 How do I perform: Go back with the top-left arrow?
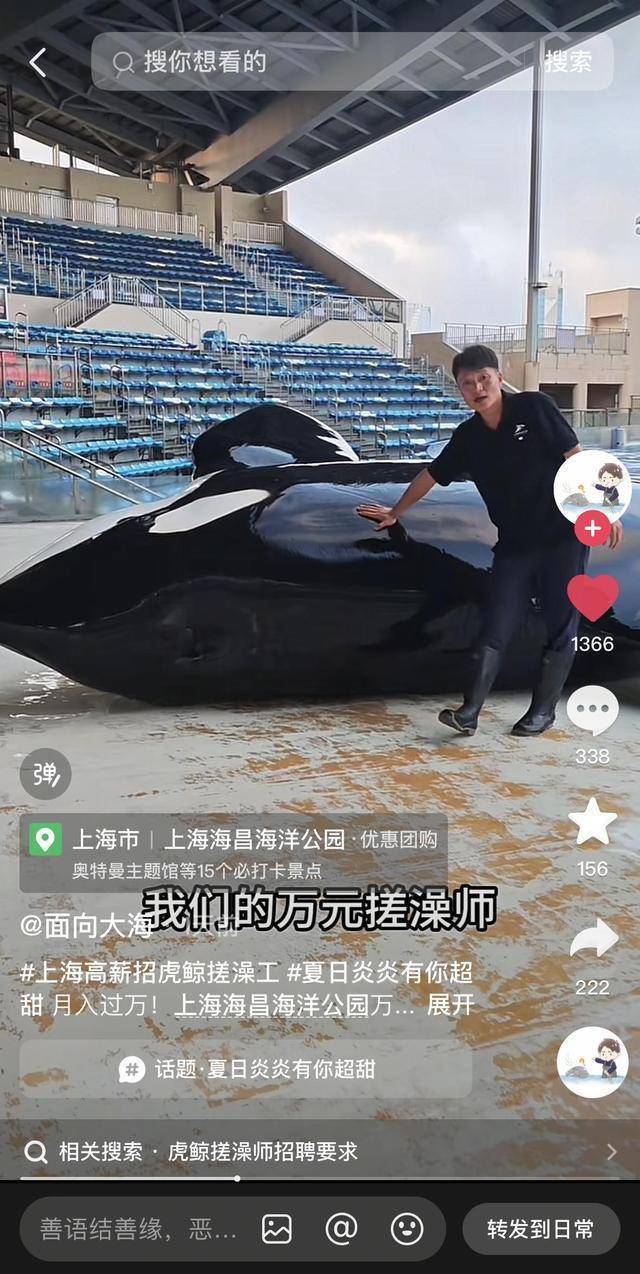coord(37,62)
